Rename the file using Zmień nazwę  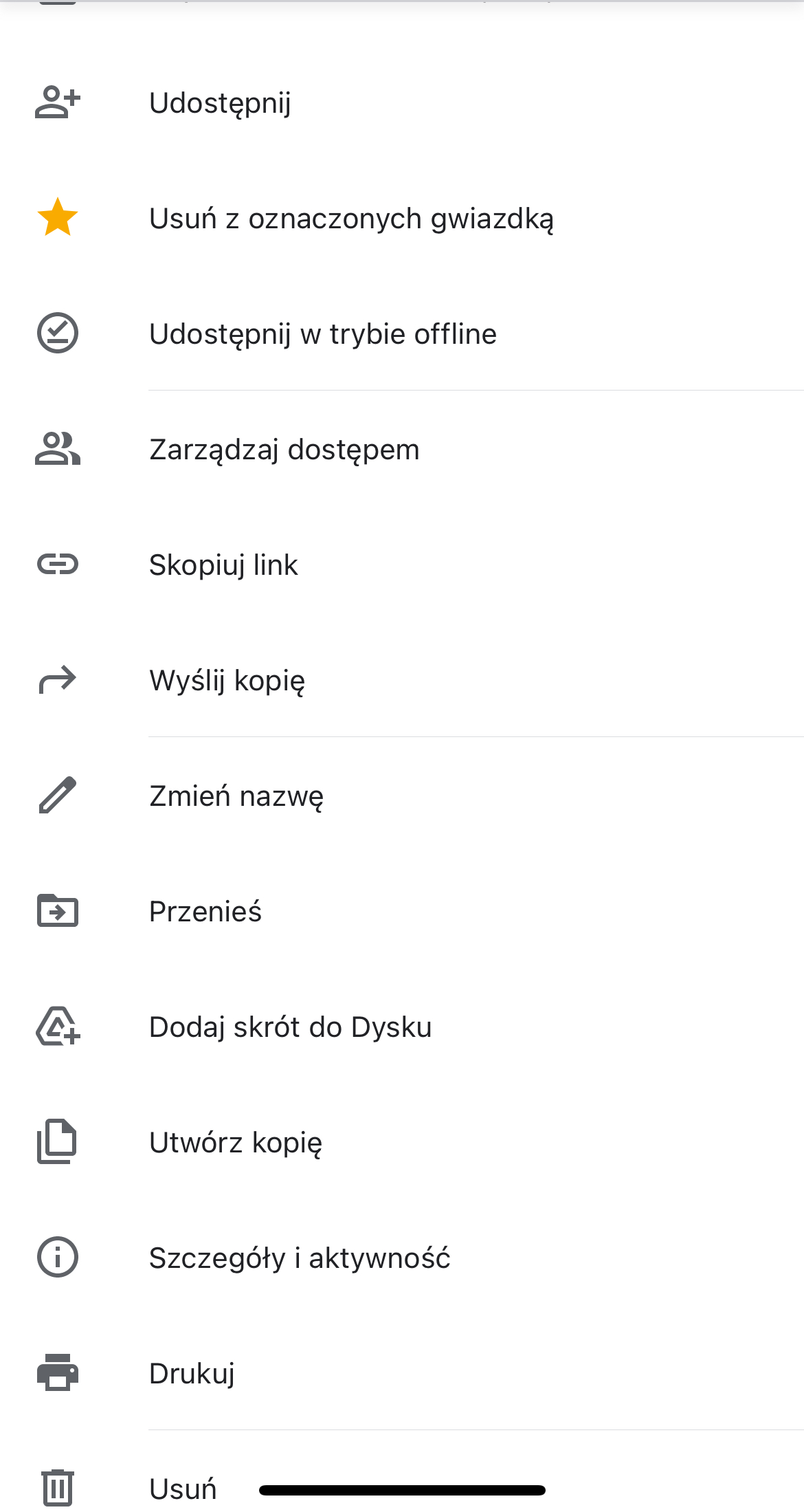[236, 796]
